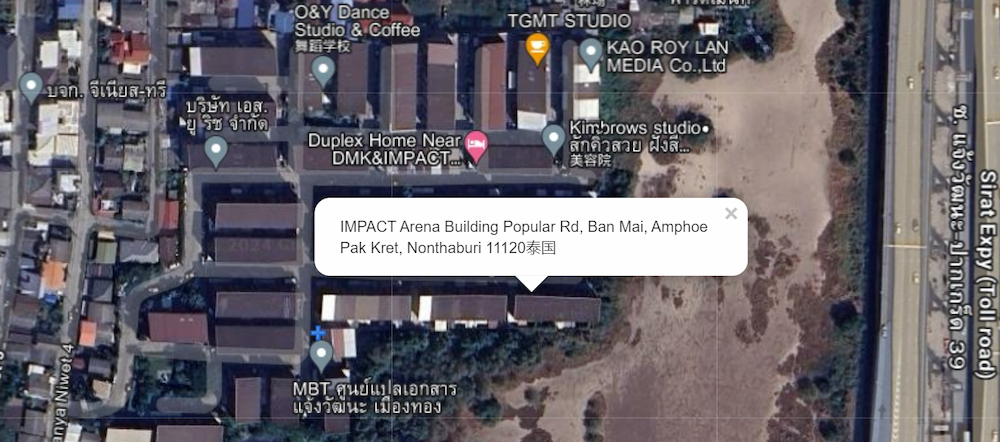Select the KAO ROY LAN MEDIA pin

point(591,51)
